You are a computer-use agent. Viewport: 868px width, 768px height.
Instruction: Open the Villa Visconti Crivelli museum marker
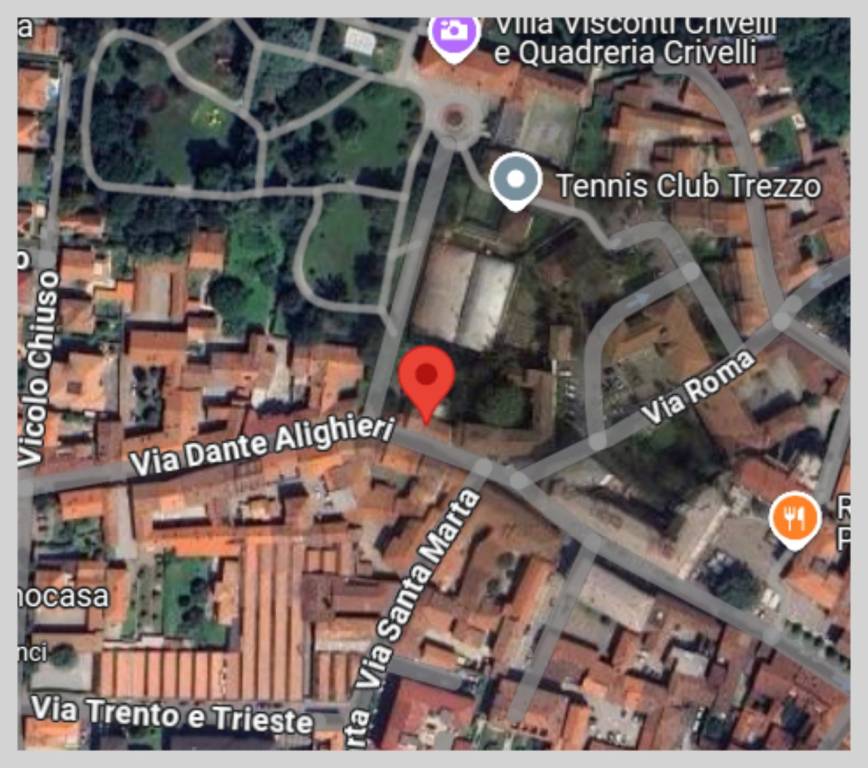click(x=454, y=32)
